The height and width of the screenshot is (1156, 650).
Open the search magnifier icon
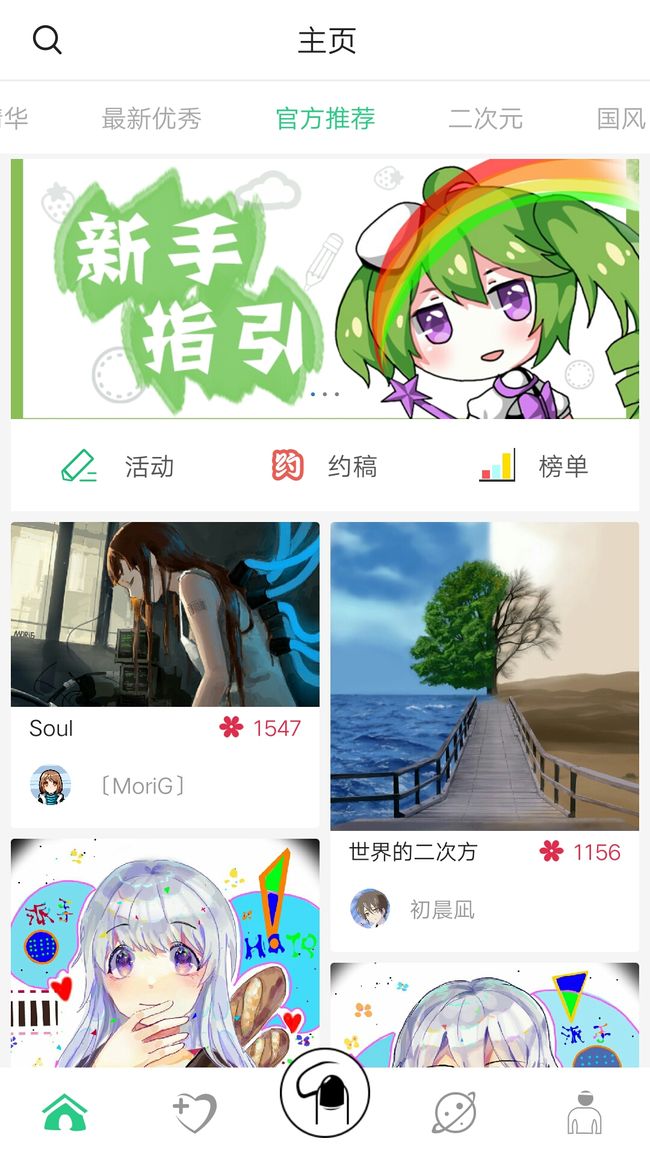47,40
